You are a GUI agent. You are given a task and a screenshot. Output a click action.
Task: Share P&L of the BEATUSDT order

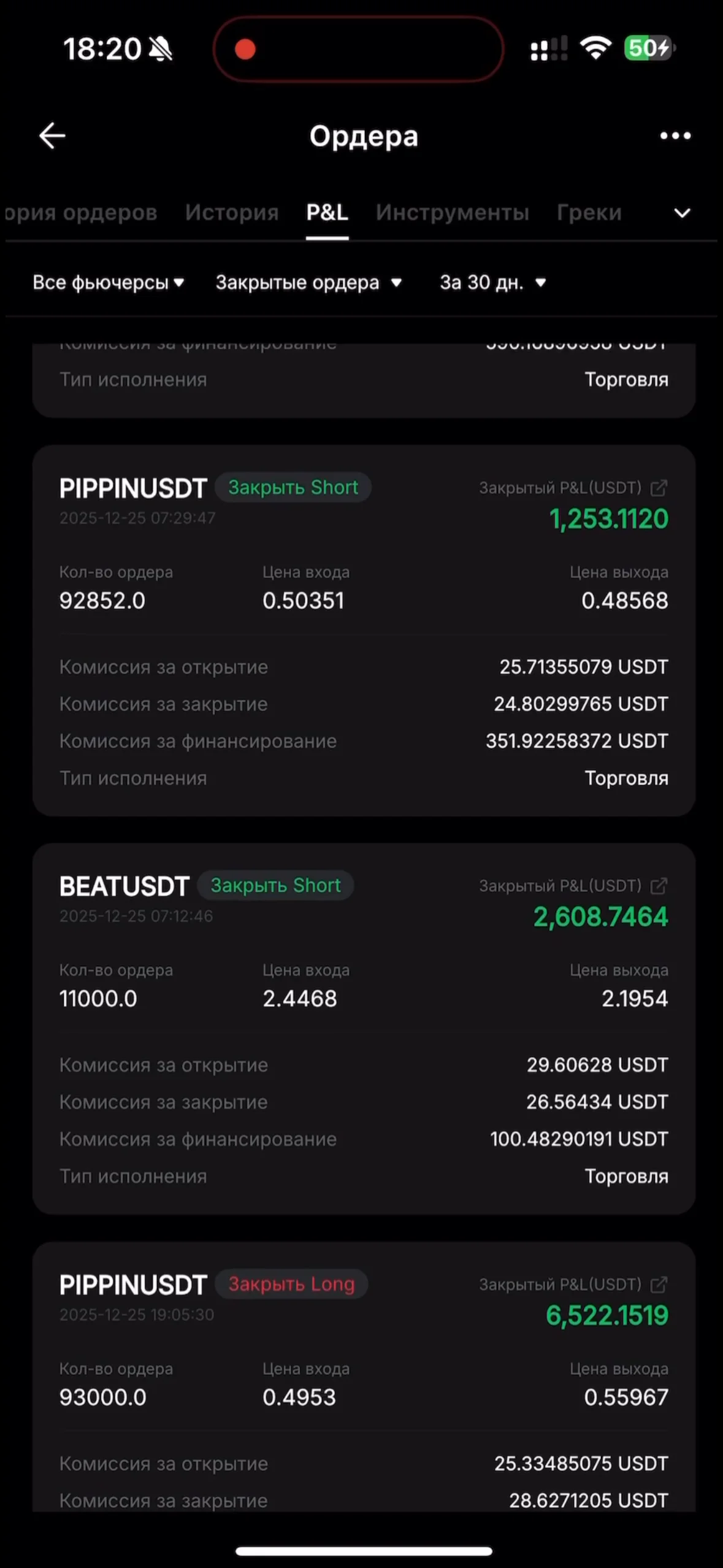[659, 886]
